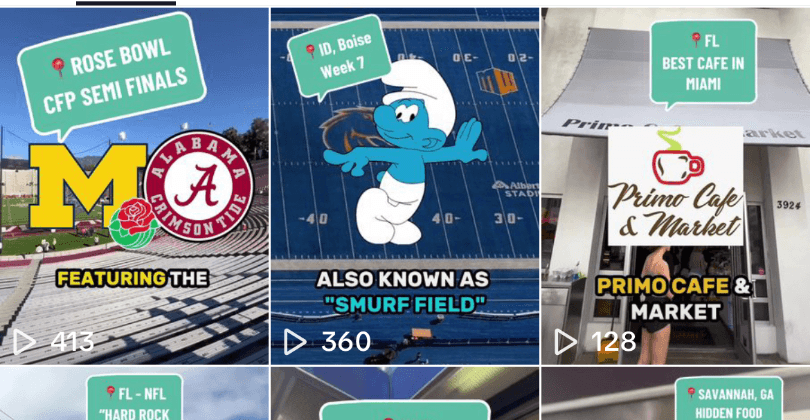Open the FL - NFL Hard Rock video

134,395
